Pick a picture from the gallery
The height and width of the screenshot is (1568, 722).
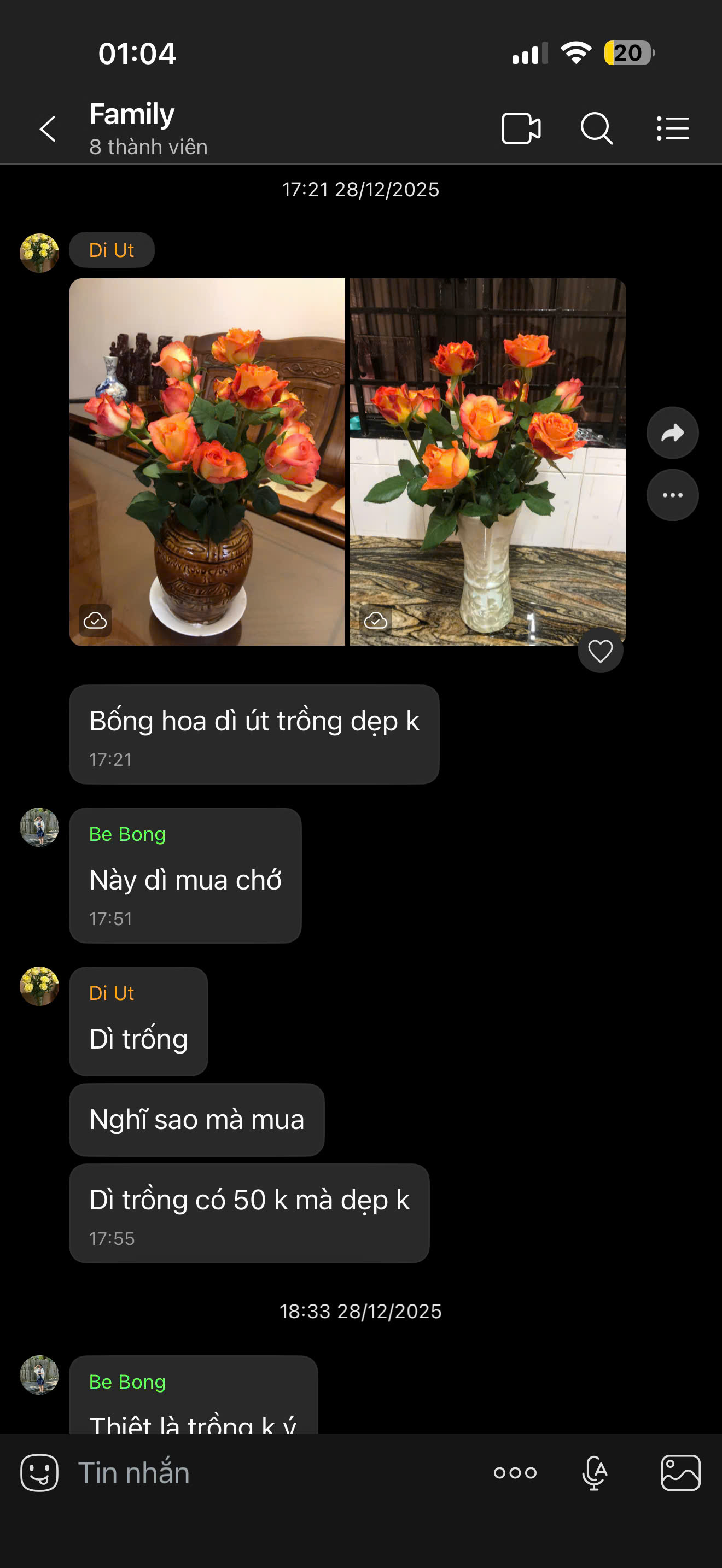680,1473
